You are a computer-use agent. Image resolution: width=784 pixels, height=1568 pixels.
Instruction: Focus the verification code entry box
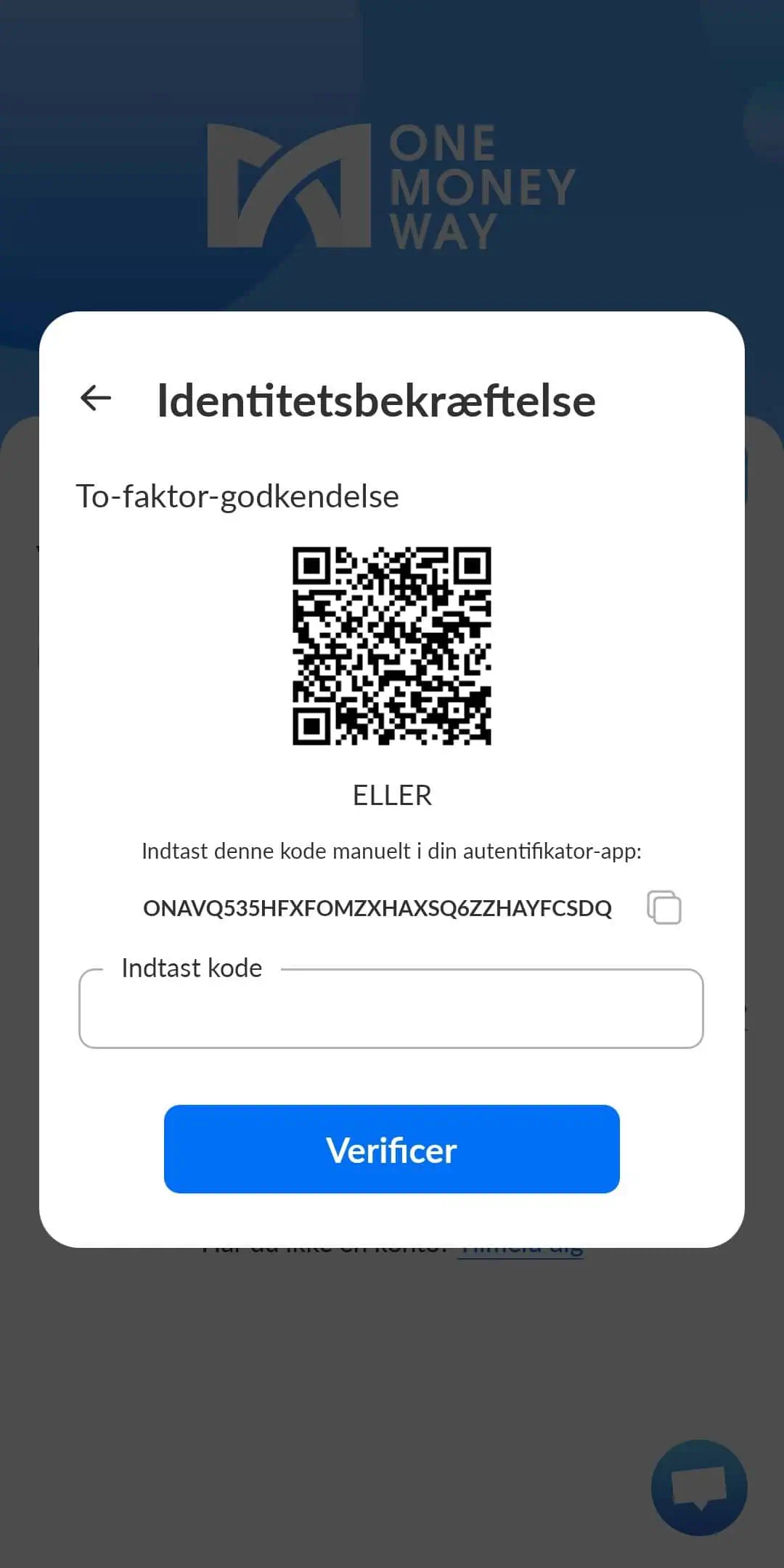coord(392,1010)
